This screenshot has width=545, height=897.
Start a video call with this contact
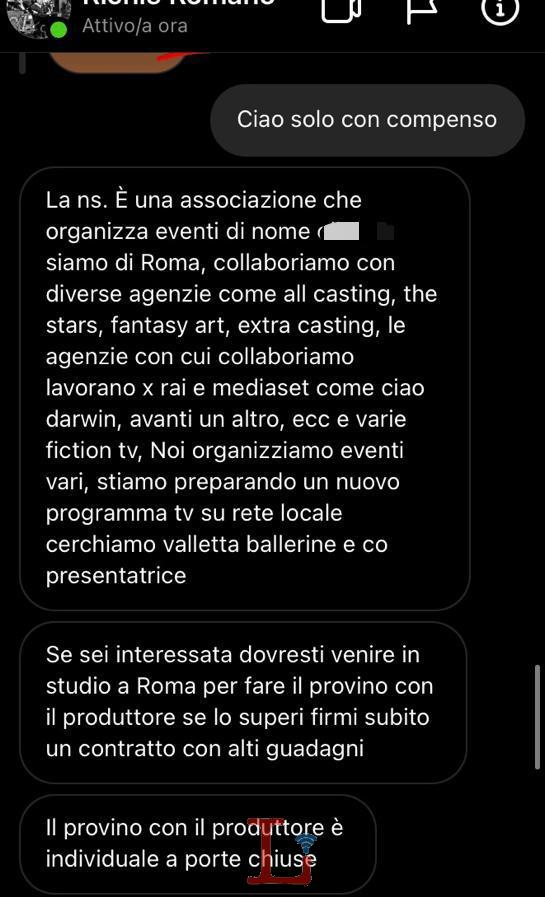[x=341, y=10]
